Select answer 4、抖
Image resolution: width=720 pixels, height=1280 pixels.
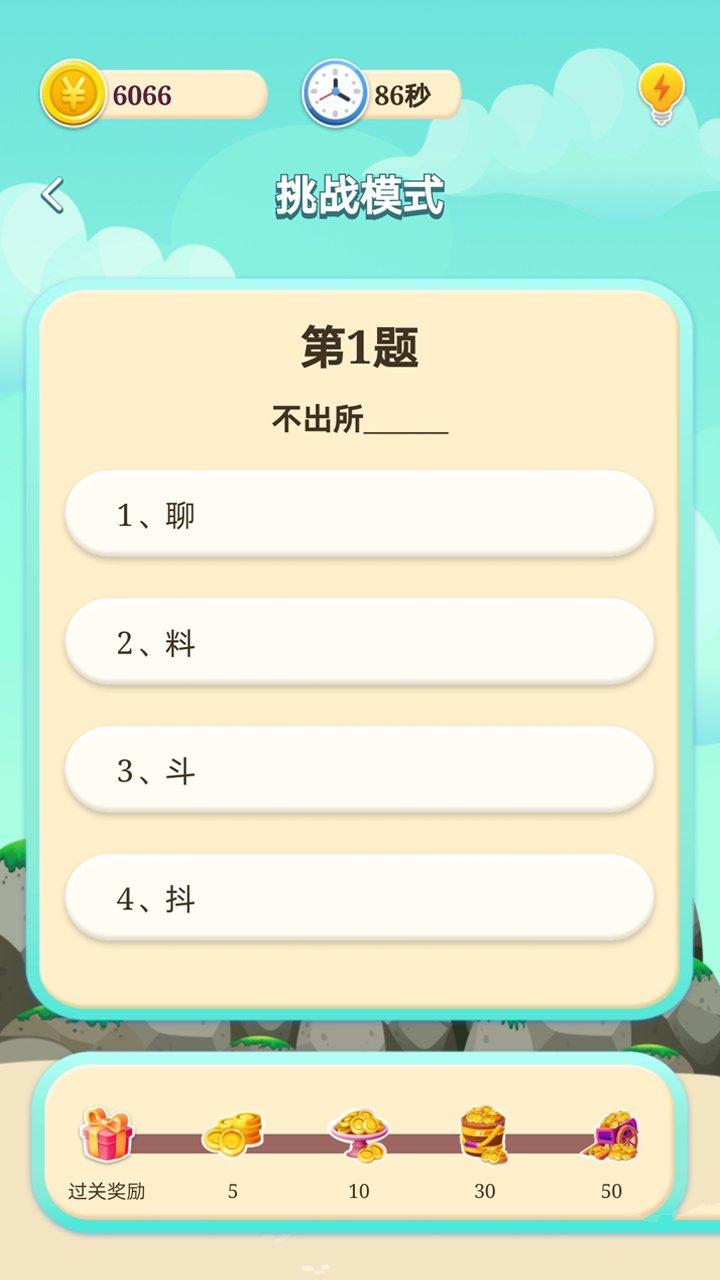point(359,898)
